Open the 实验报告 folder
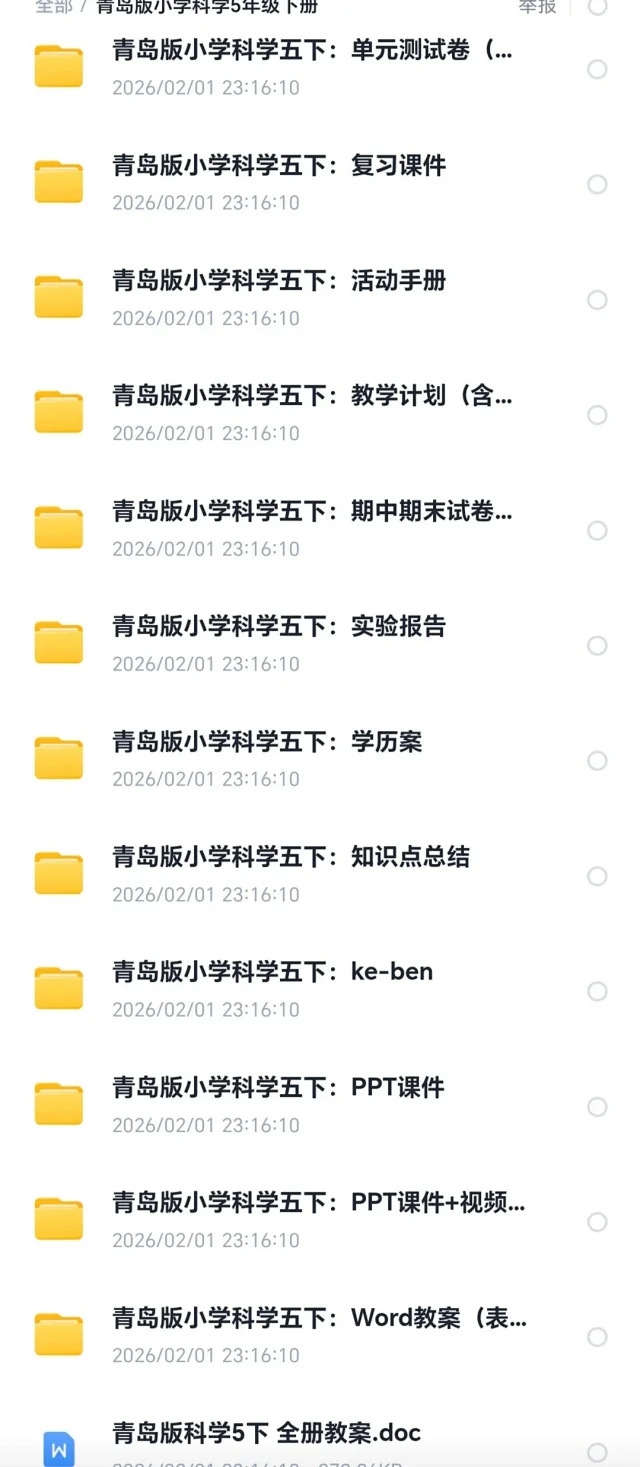This screenshot has height=1467, width=640. (x=279, y=627)
